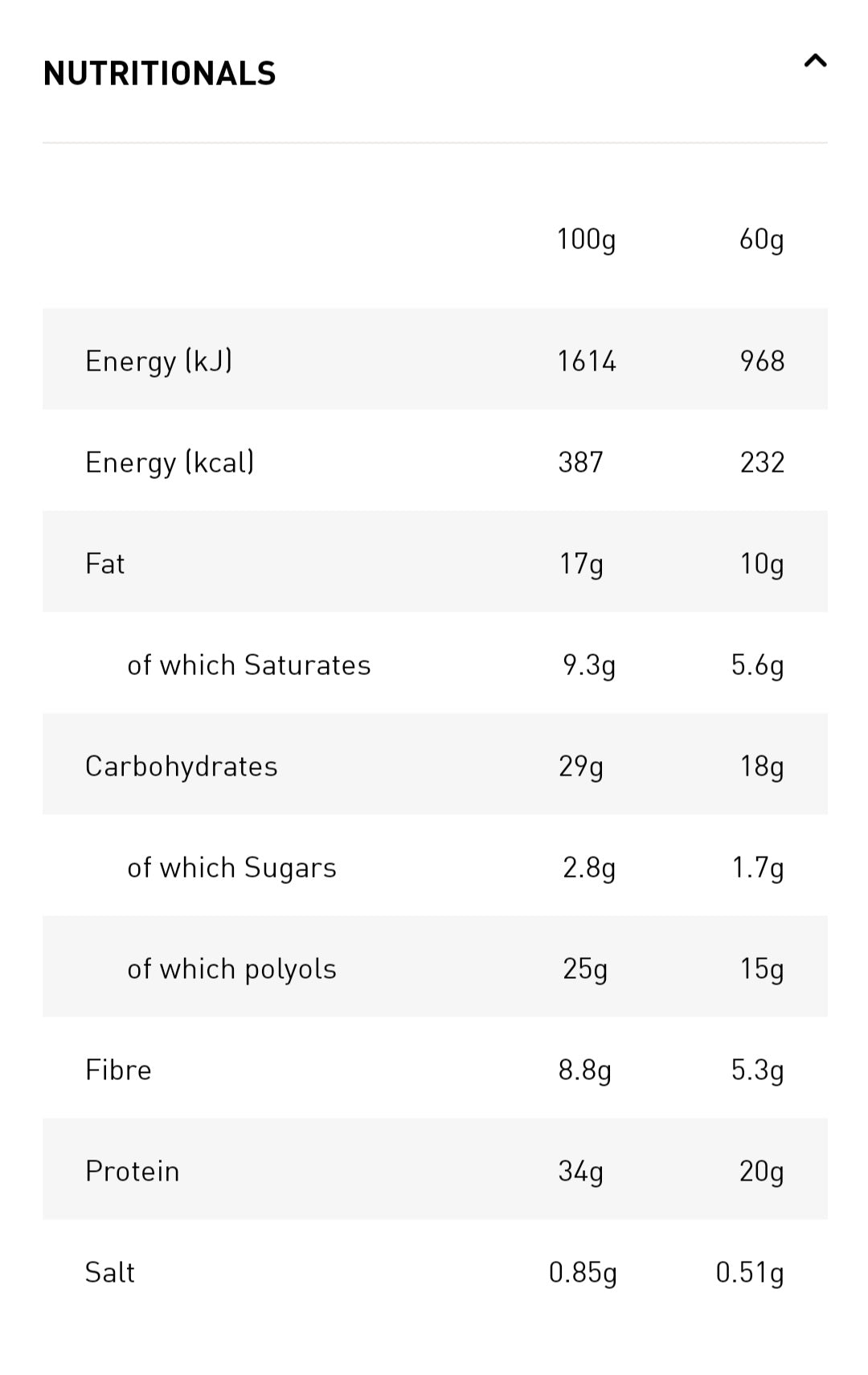The width and height of the screenshot is (868, 1375).
Task: Select the Fibre row label
Action: (117, 1069)
